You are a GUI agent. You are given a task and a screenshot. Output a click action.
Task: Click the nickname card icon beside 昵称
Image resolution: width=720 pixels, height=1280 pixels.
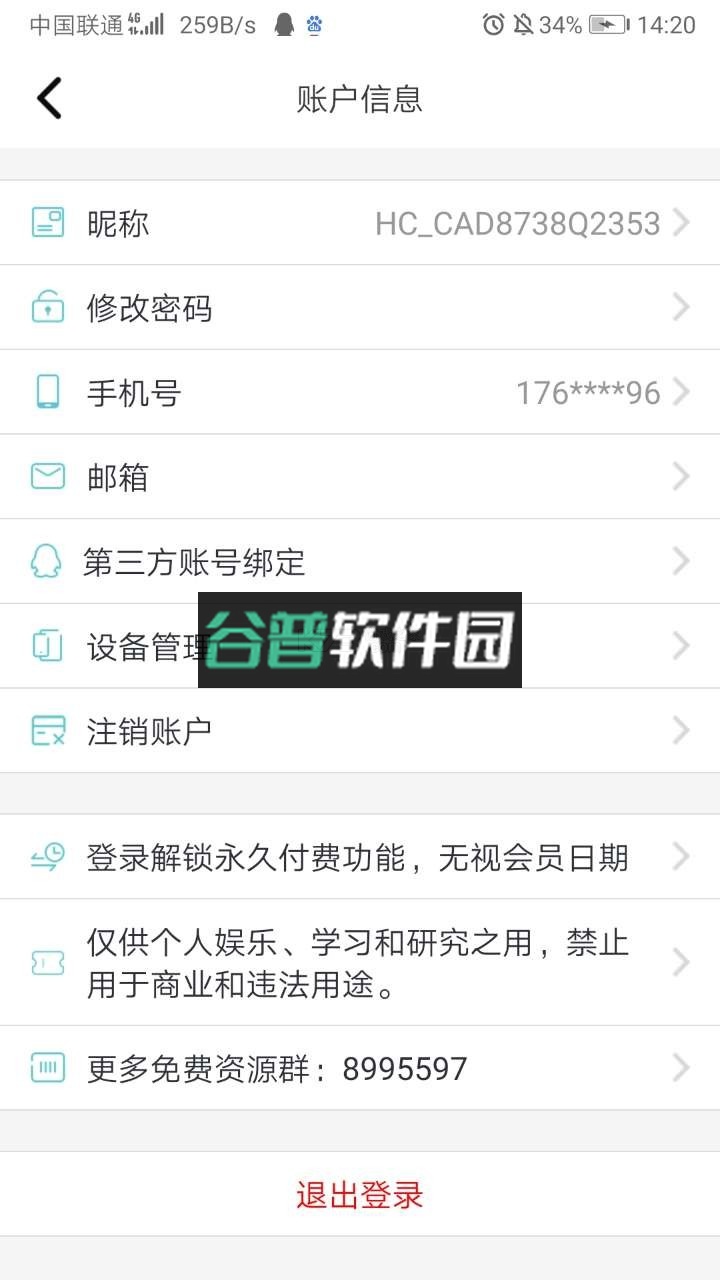pos(47,222)
